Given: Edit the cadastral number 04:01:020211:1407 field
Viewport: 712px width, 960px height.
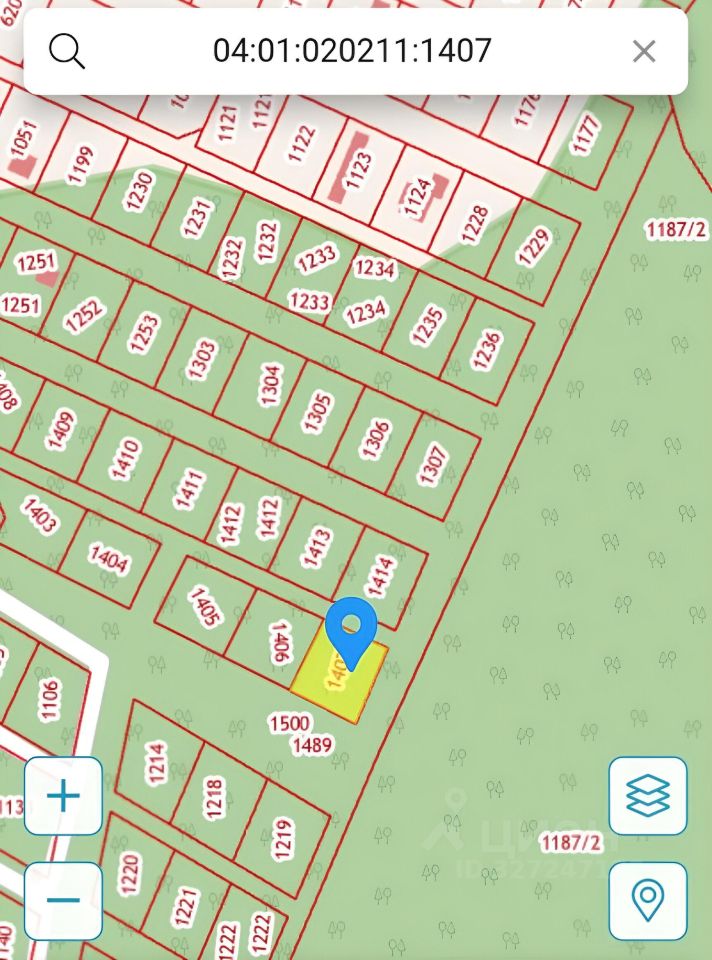Looking at the screenshot, I should [x=352, y=51].
